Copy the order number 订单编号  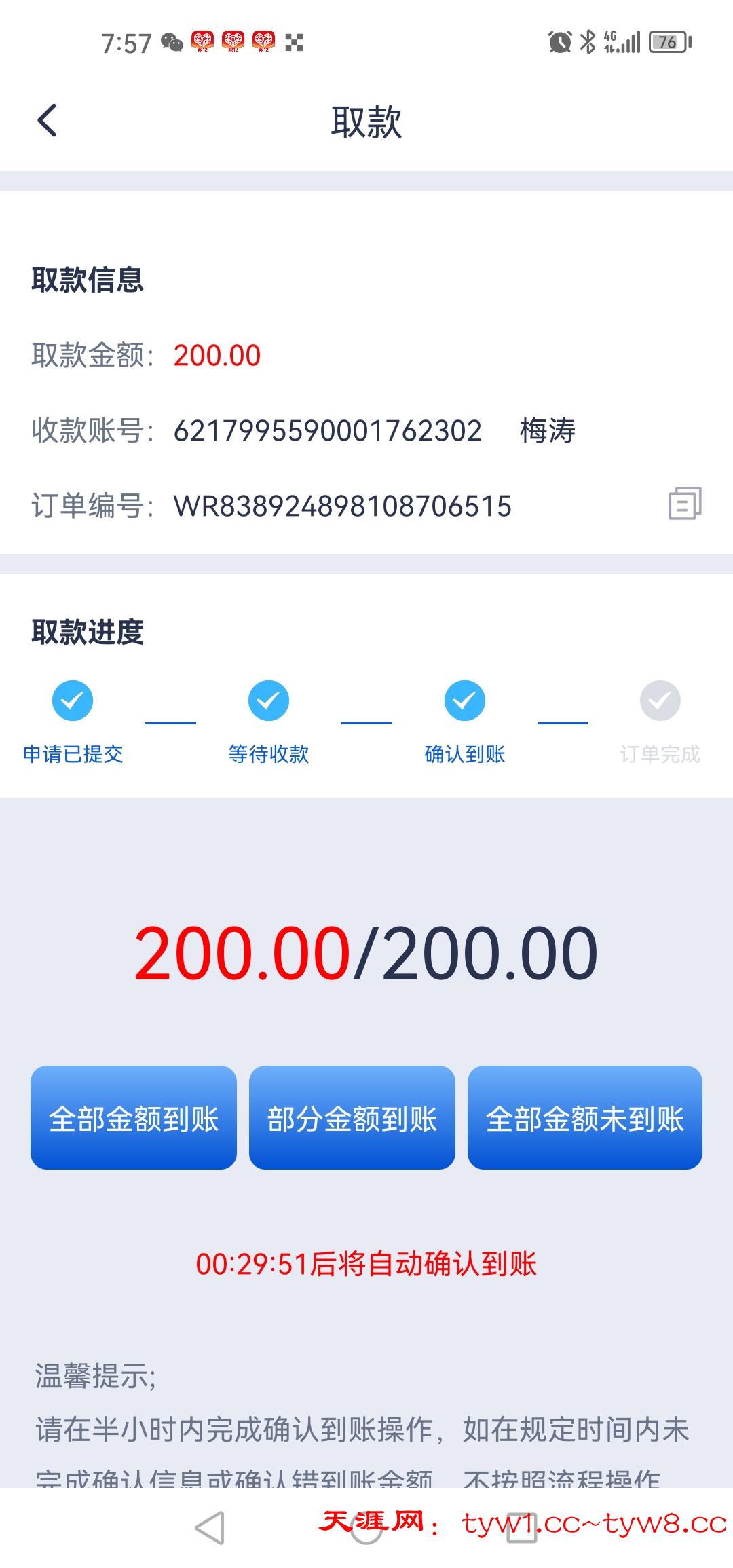(x=685, y=504)
